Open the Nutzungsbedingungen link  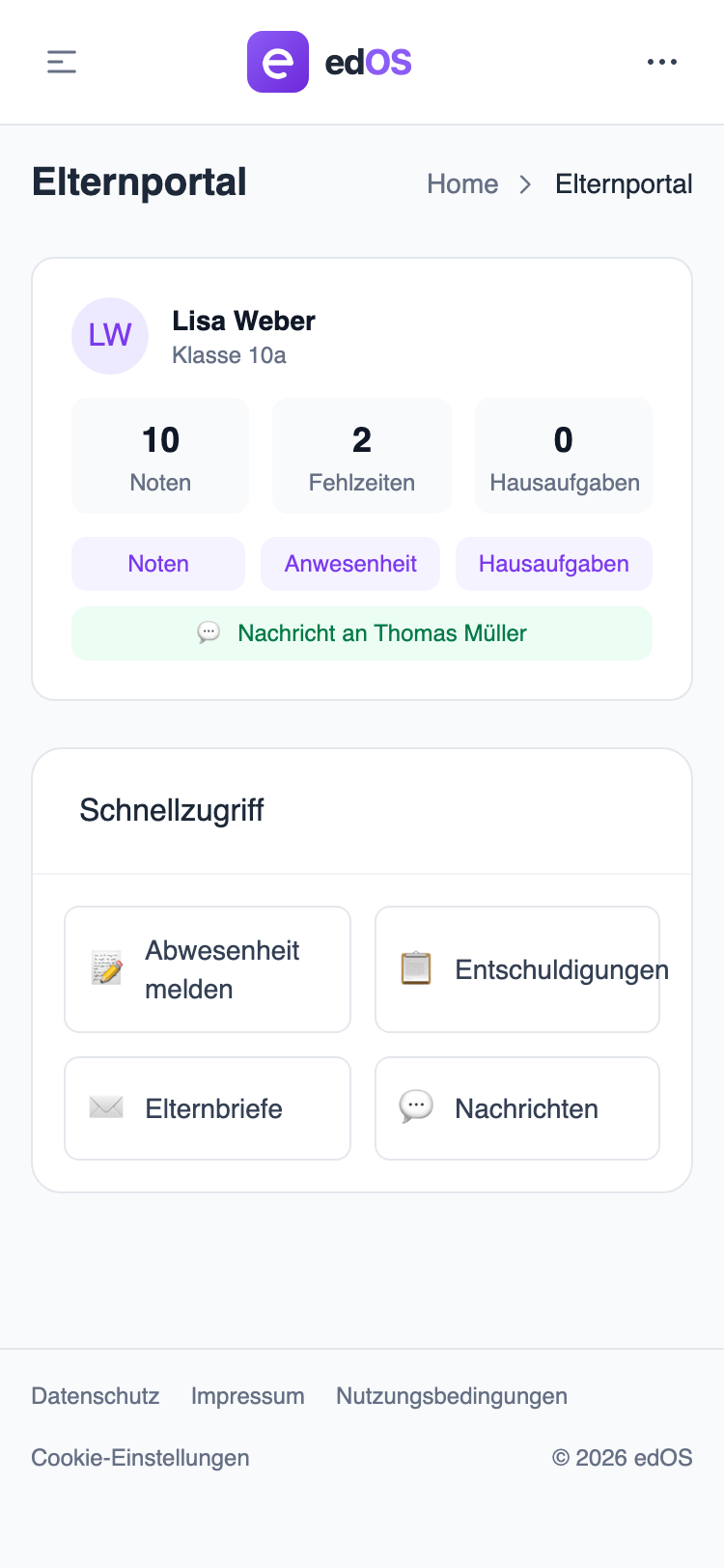coord(451,1396)
